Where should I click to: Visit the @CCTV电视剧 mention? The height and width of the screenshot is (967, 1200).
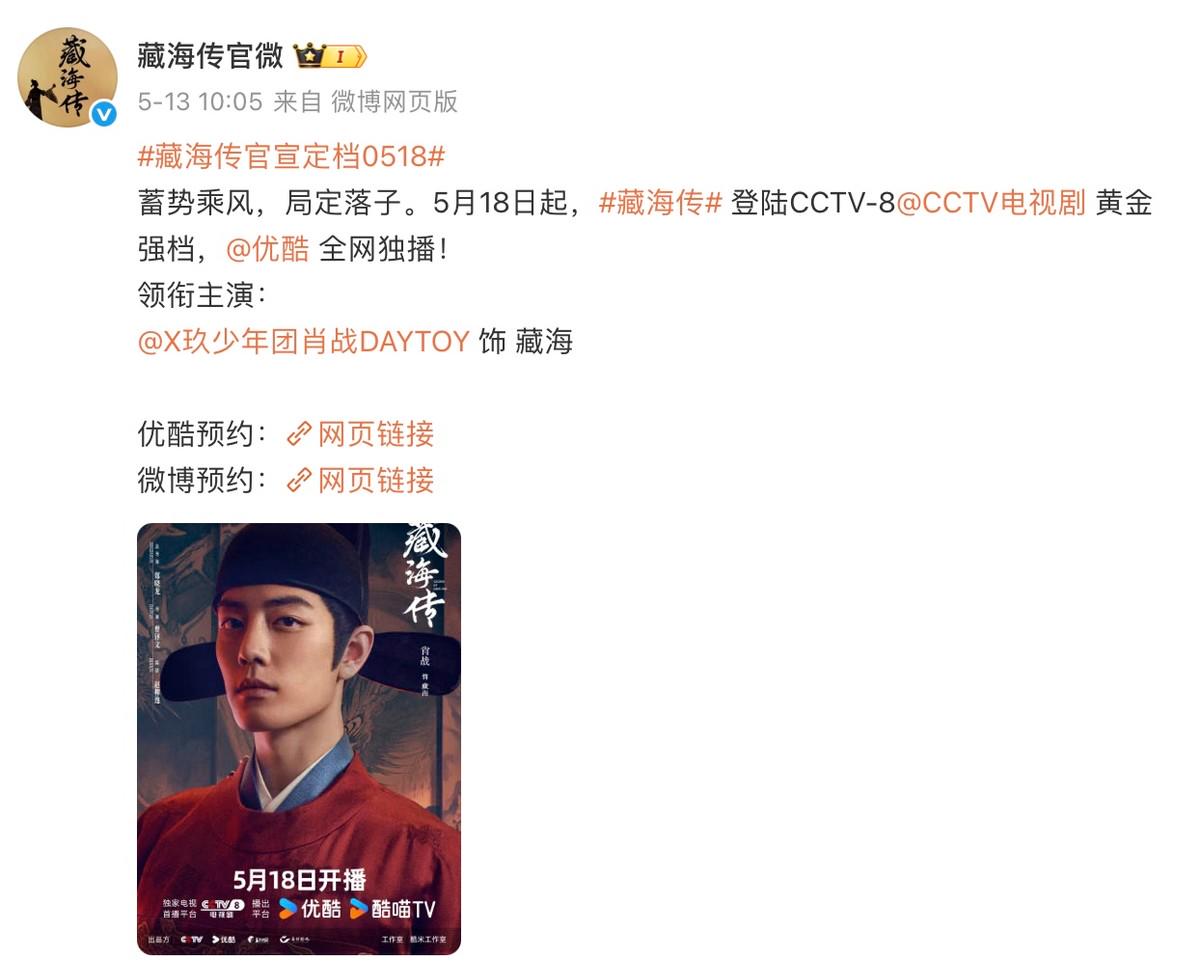990,203
